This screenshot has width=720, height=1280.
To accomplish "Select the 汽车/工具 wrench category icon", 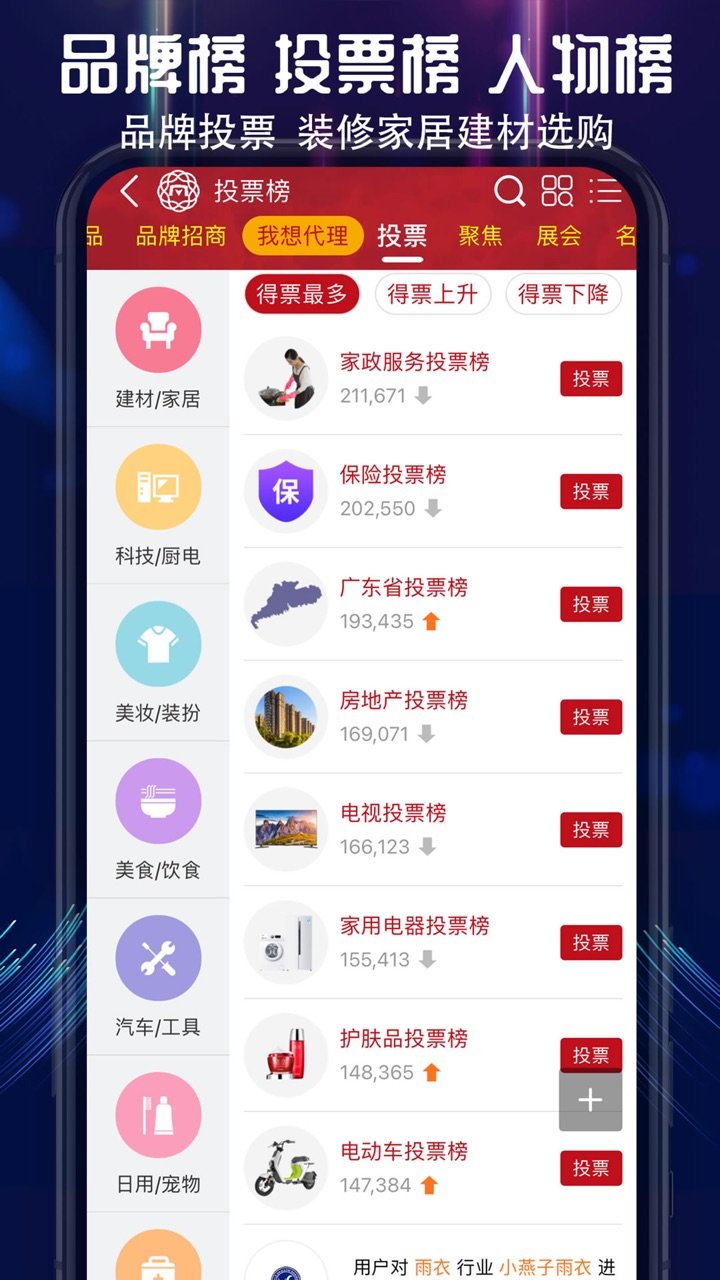I will 159,957.
